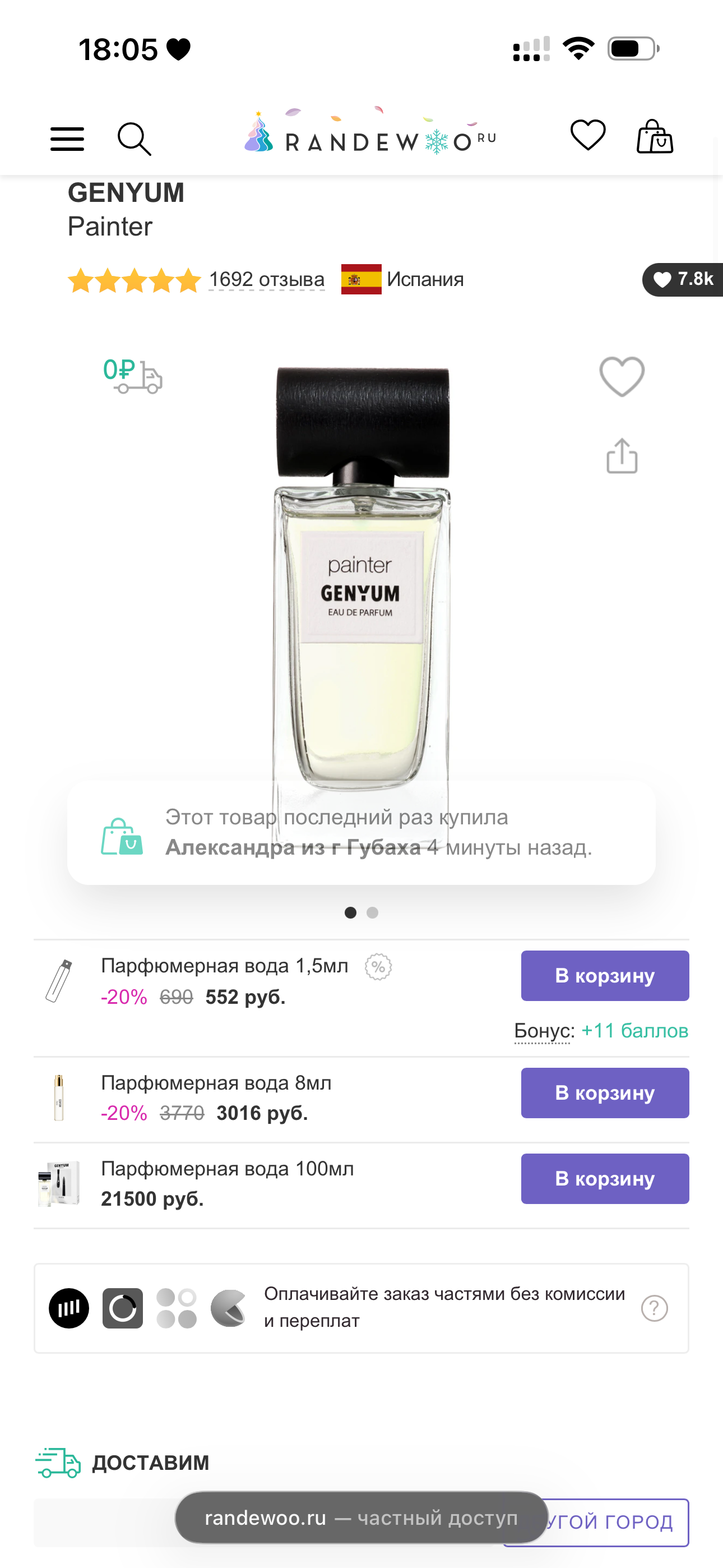Show the second product photo dot

pos(373,912)
